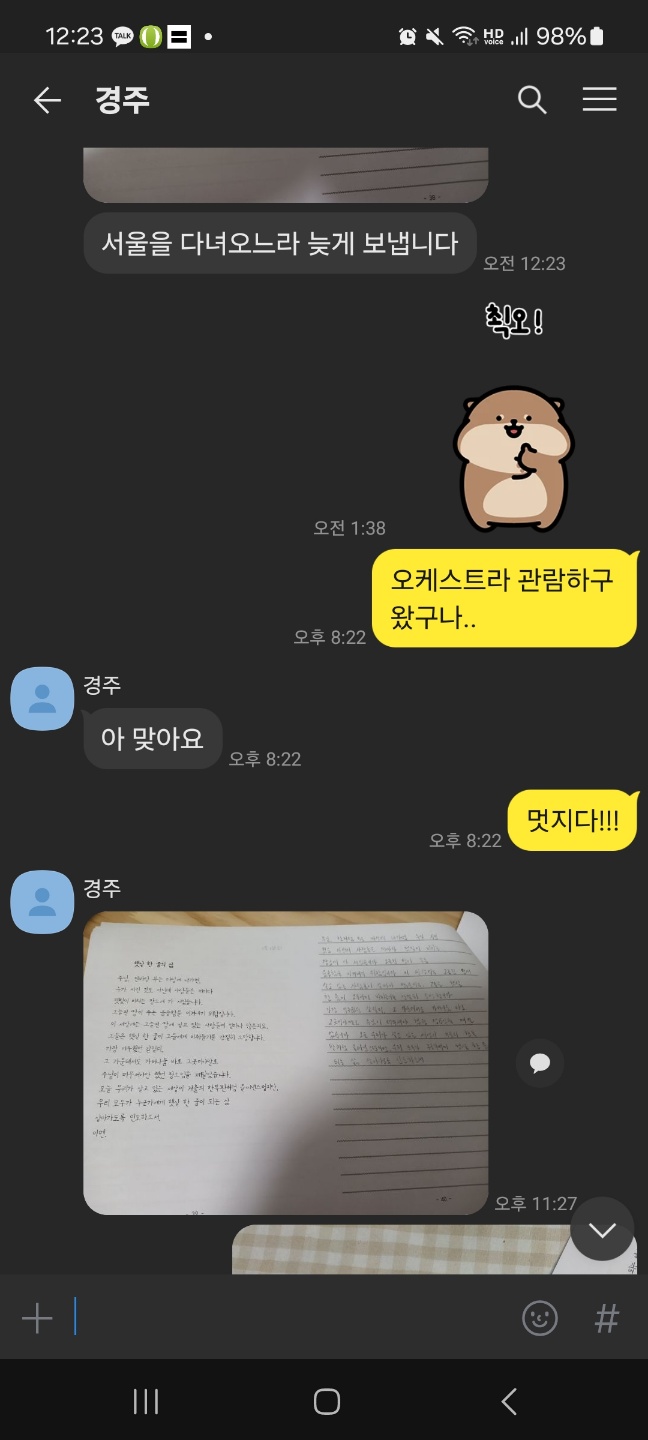648x1440 pixels.
Task: View 경주's profile picture above 아 맞아요
Action: point(42,699)
